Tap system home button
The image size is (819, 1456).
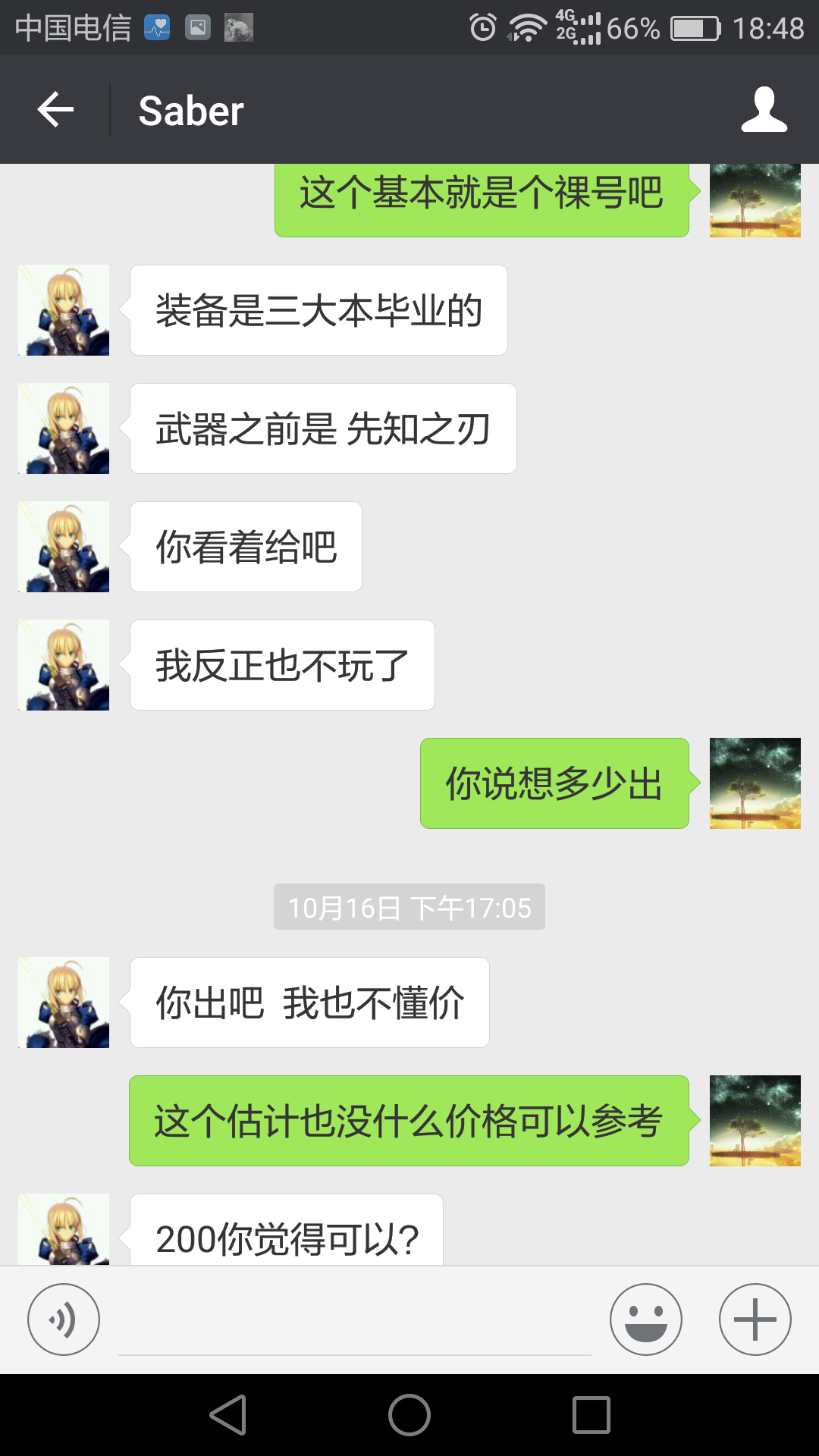(x=409, y=1415)
